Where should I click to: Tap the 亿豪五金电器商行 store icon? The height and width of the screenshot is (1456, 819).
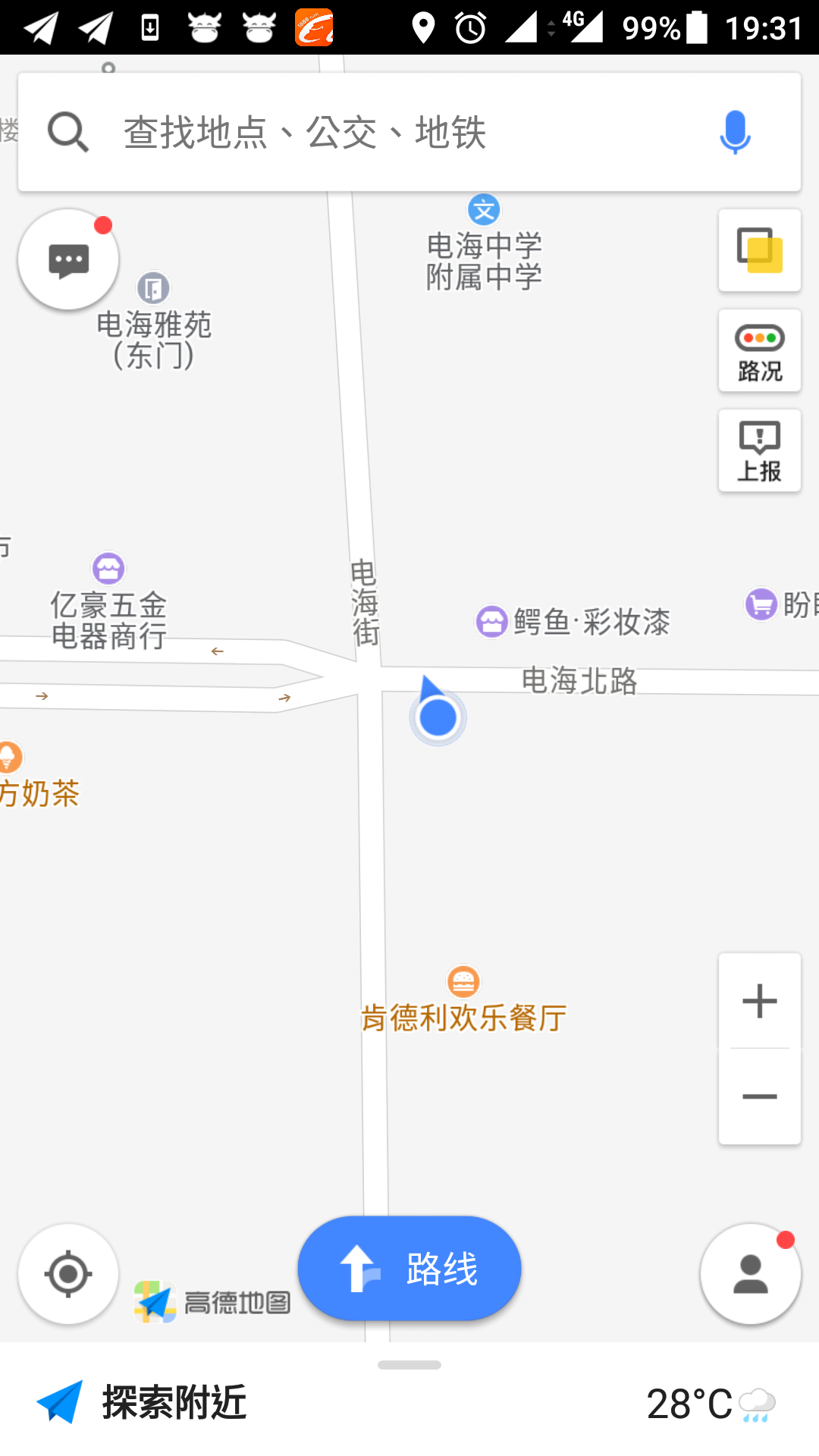(x=108, y=569)
